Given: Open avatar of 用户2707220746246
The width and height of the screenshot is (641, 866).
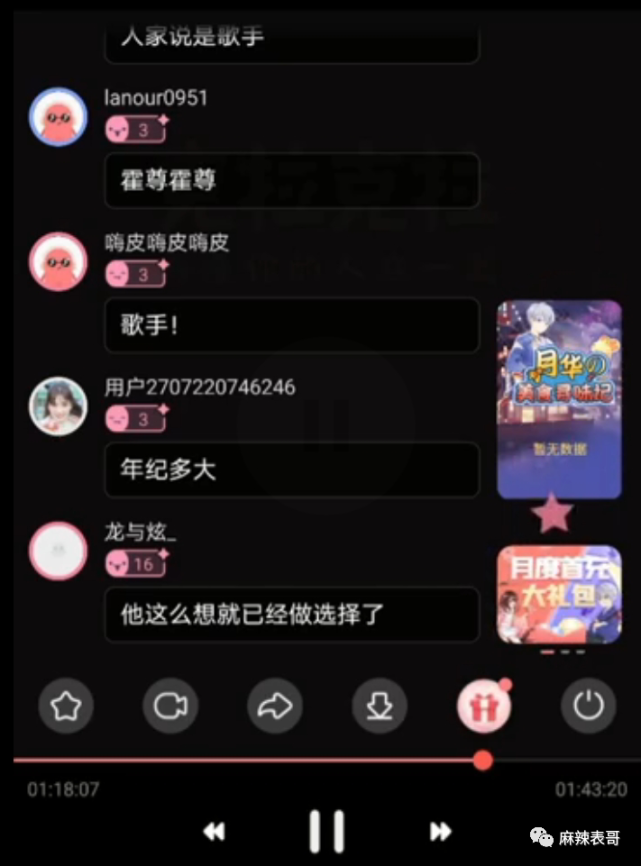Looking at the screenshot, I should pyautogui.click(x=58, y=406).
